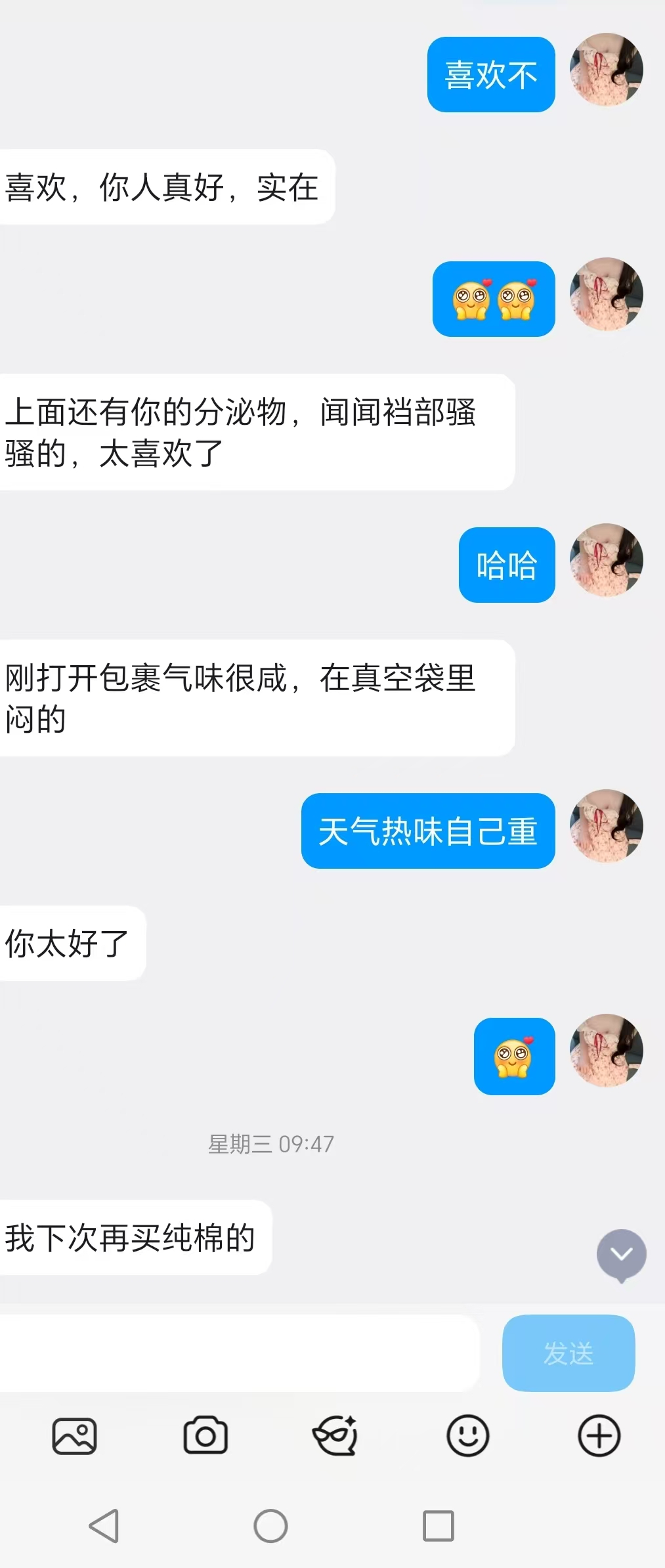This screenshot has height=1568, width=665.
Task: Open sender avatar next to 喜欢不
Action: tap(606, 70)
